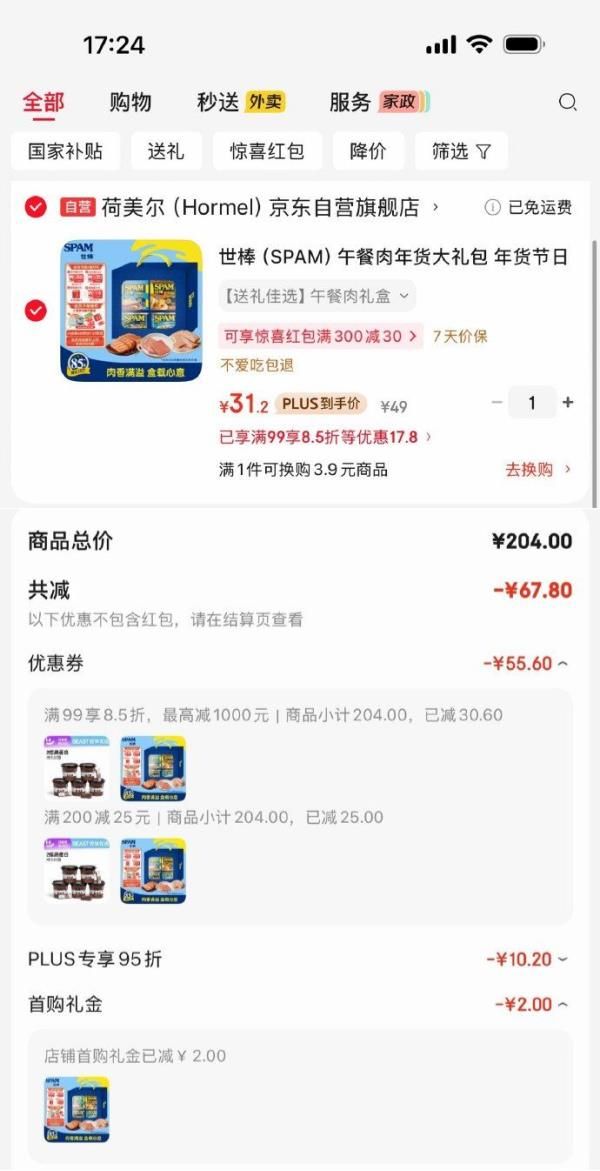Screen dimensions: 600x1171
Task: Open the 筛选 filter options
Action: tap(461, 151)
